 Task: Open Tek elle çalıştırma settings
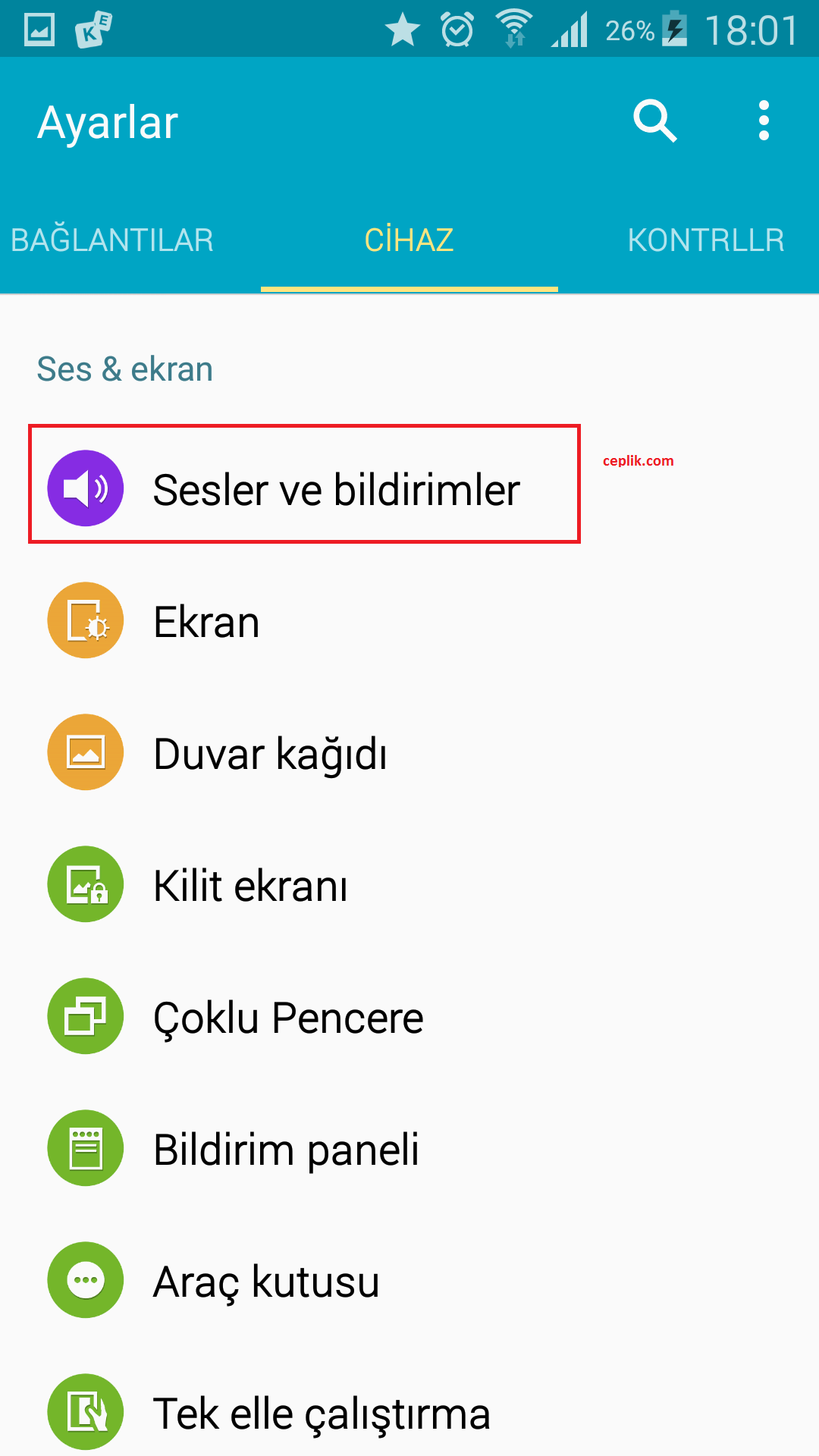coord(409,1409)
